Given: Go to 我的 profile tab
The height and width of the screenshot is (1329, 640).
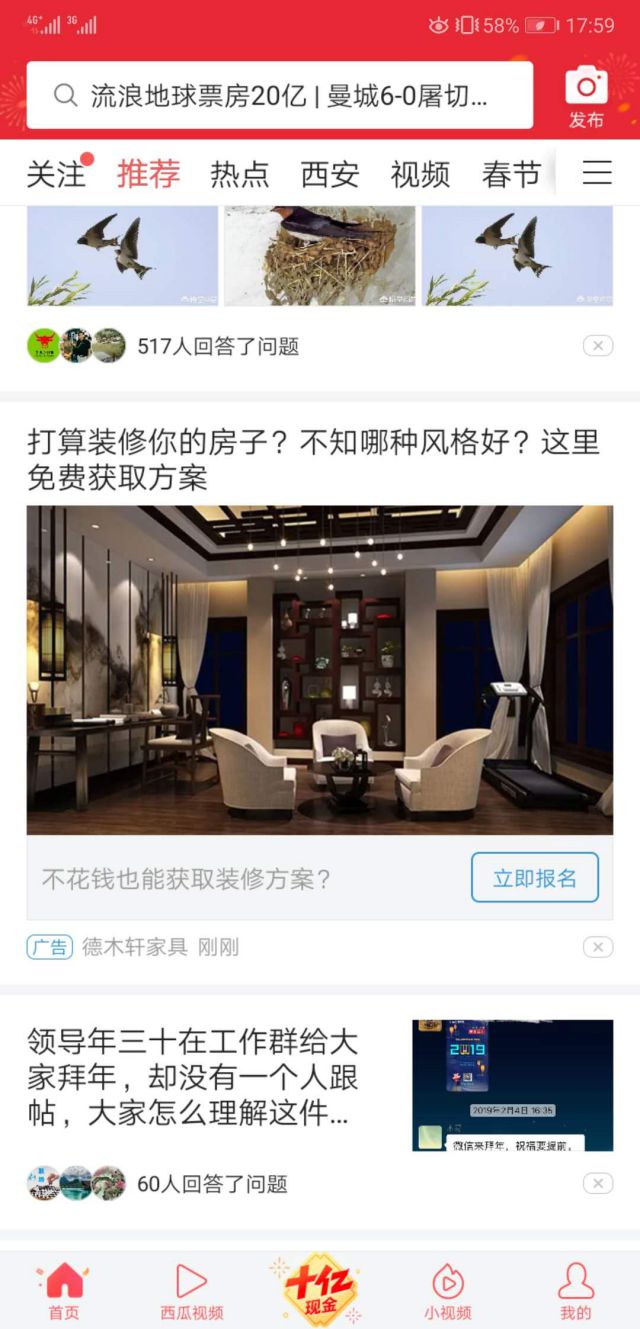Looking at the screenshot, I should (x=575, y=1291).
